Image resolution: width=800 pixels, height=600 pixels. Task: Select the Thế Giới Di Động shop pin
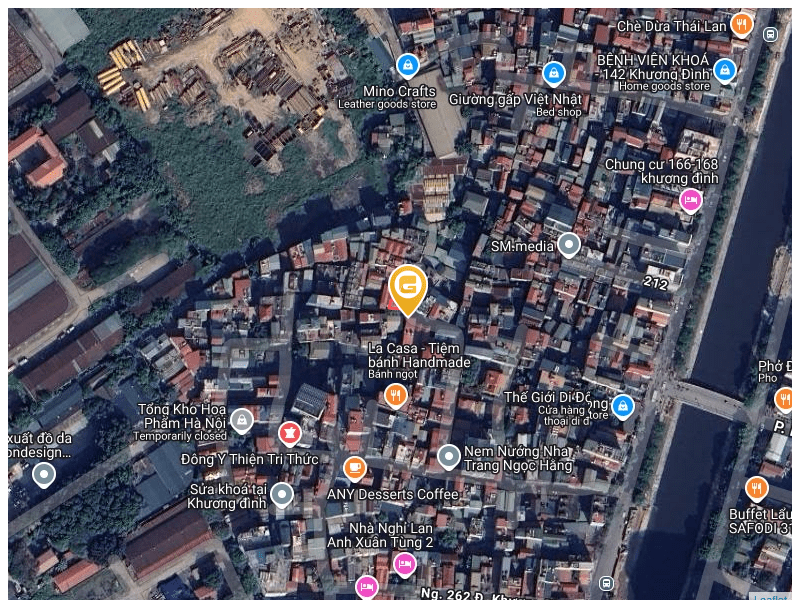pyautogui.click(x=622, y=406)
